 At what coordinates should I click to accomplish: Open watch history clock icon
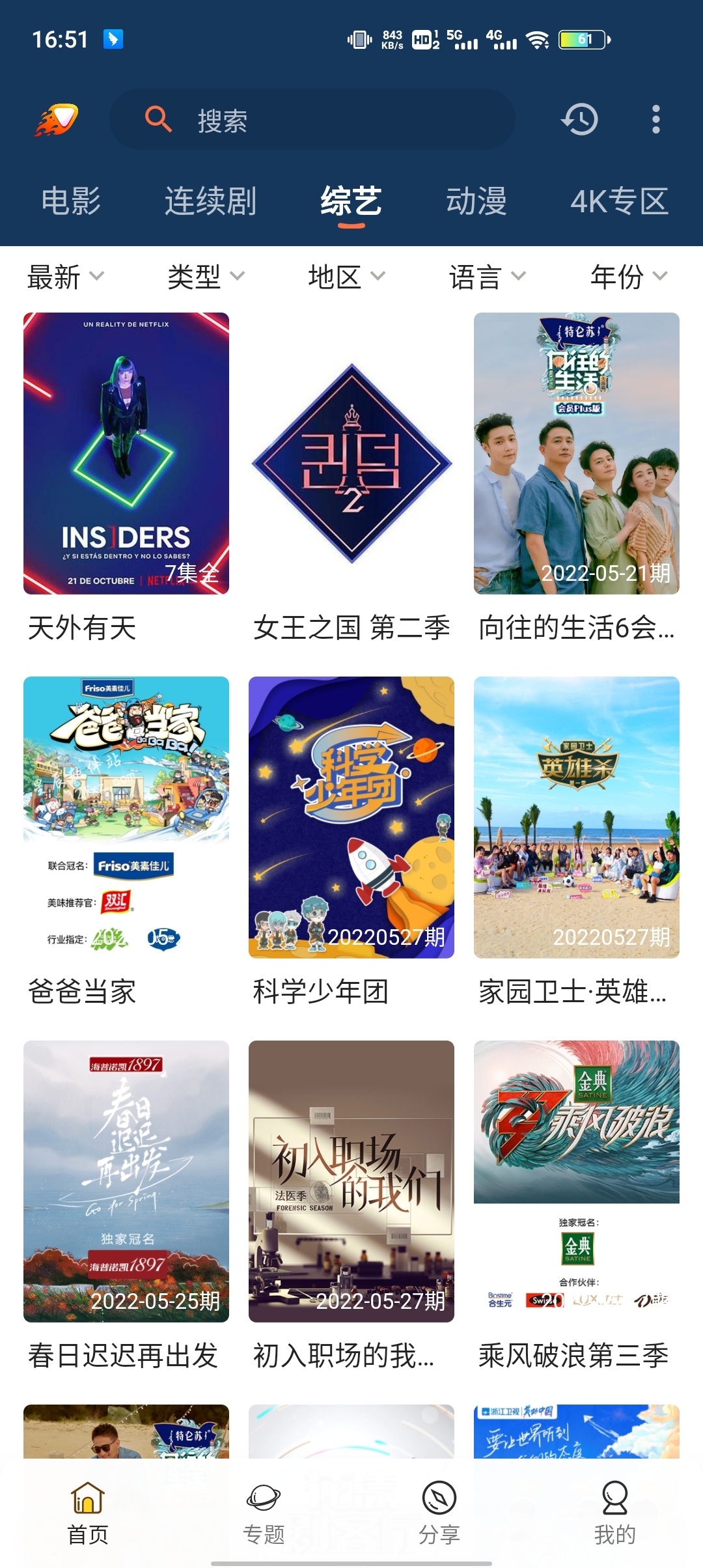tap(579, 120)
